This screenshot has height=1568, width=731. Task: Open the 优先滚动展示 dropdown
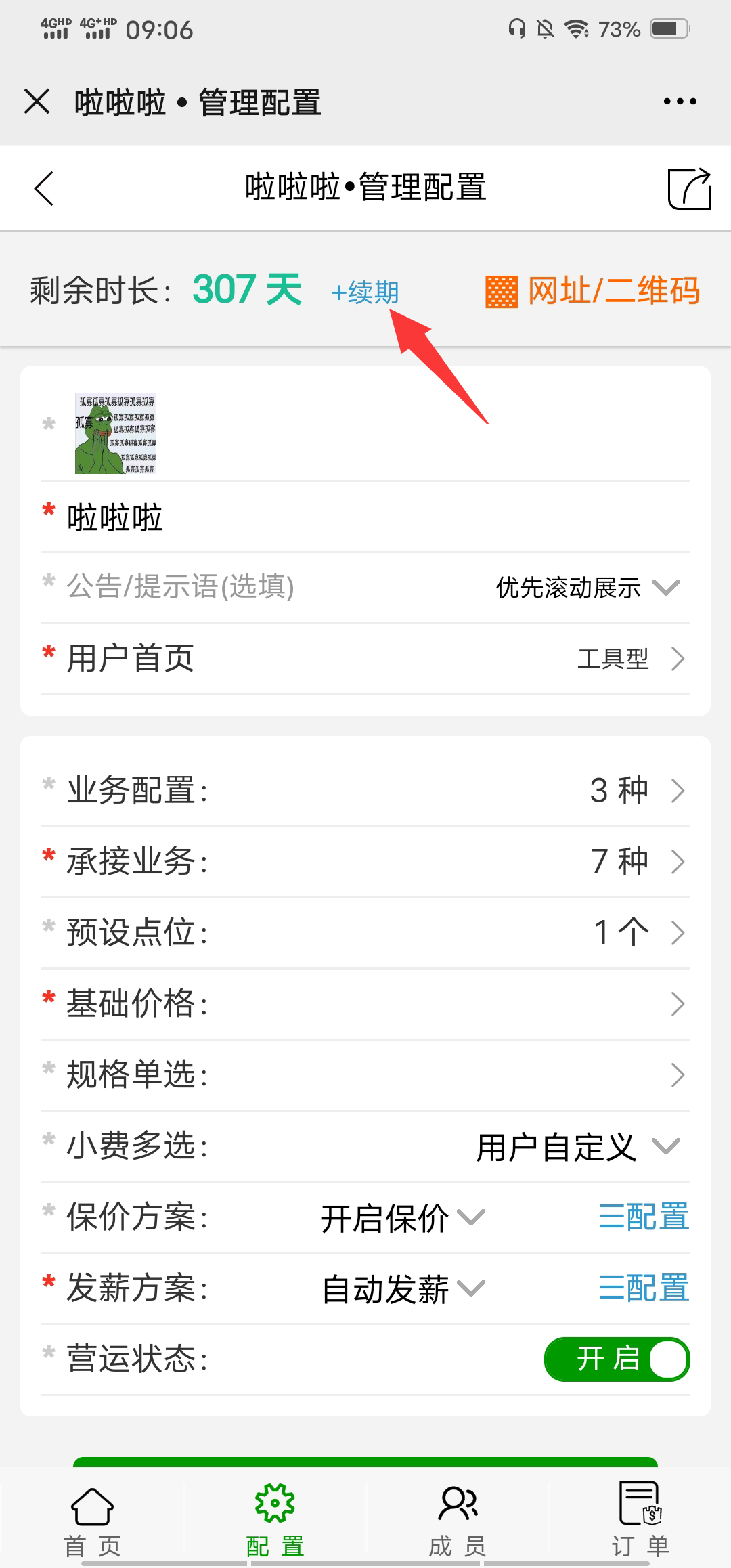pyautogui.click(x=588, y=588)
